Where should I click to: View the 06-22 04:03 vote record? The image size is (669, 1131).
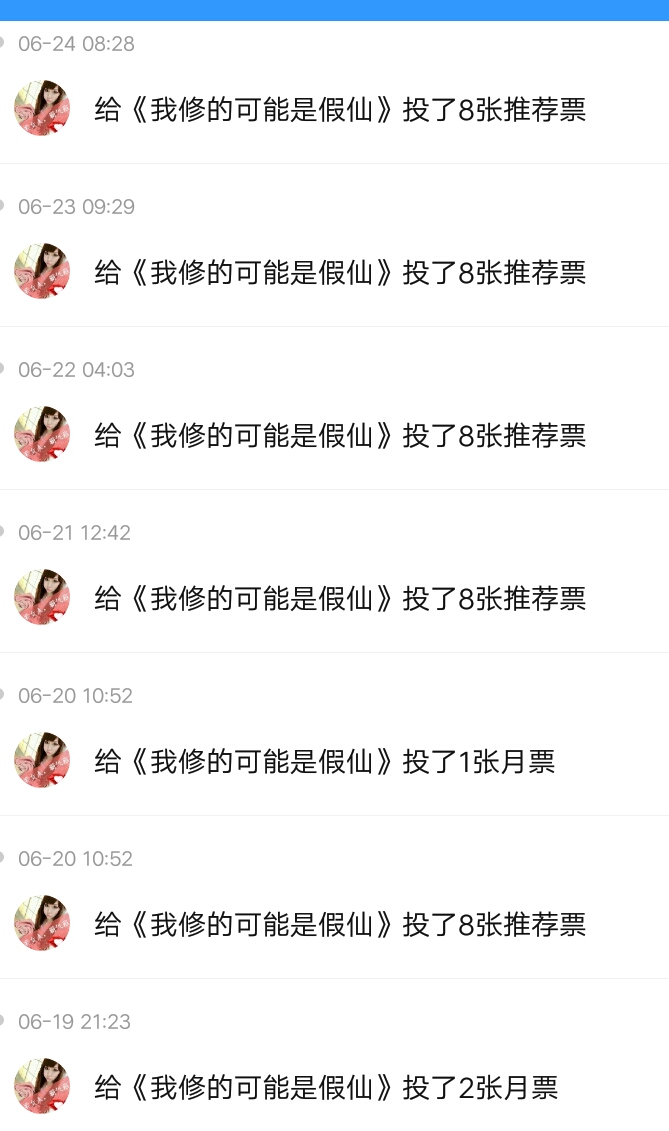(340, 435)
